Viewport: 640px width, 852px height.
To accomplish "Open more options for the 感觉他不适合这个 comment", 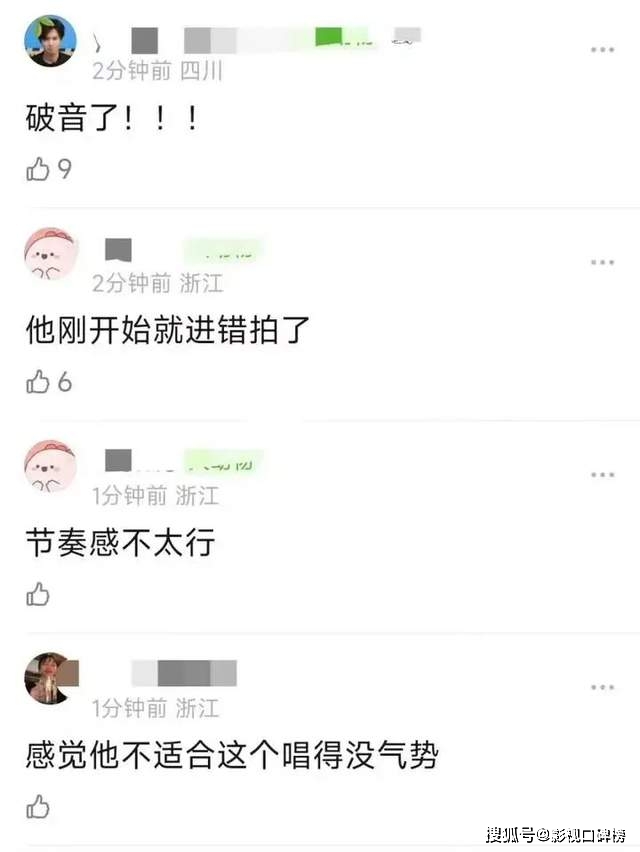I will [x=602, y=687].
